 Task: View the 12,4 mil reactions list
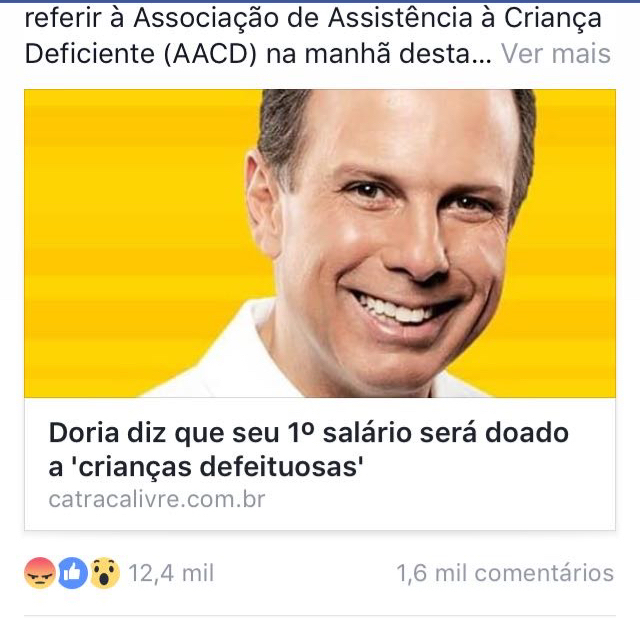click(171, 574)
